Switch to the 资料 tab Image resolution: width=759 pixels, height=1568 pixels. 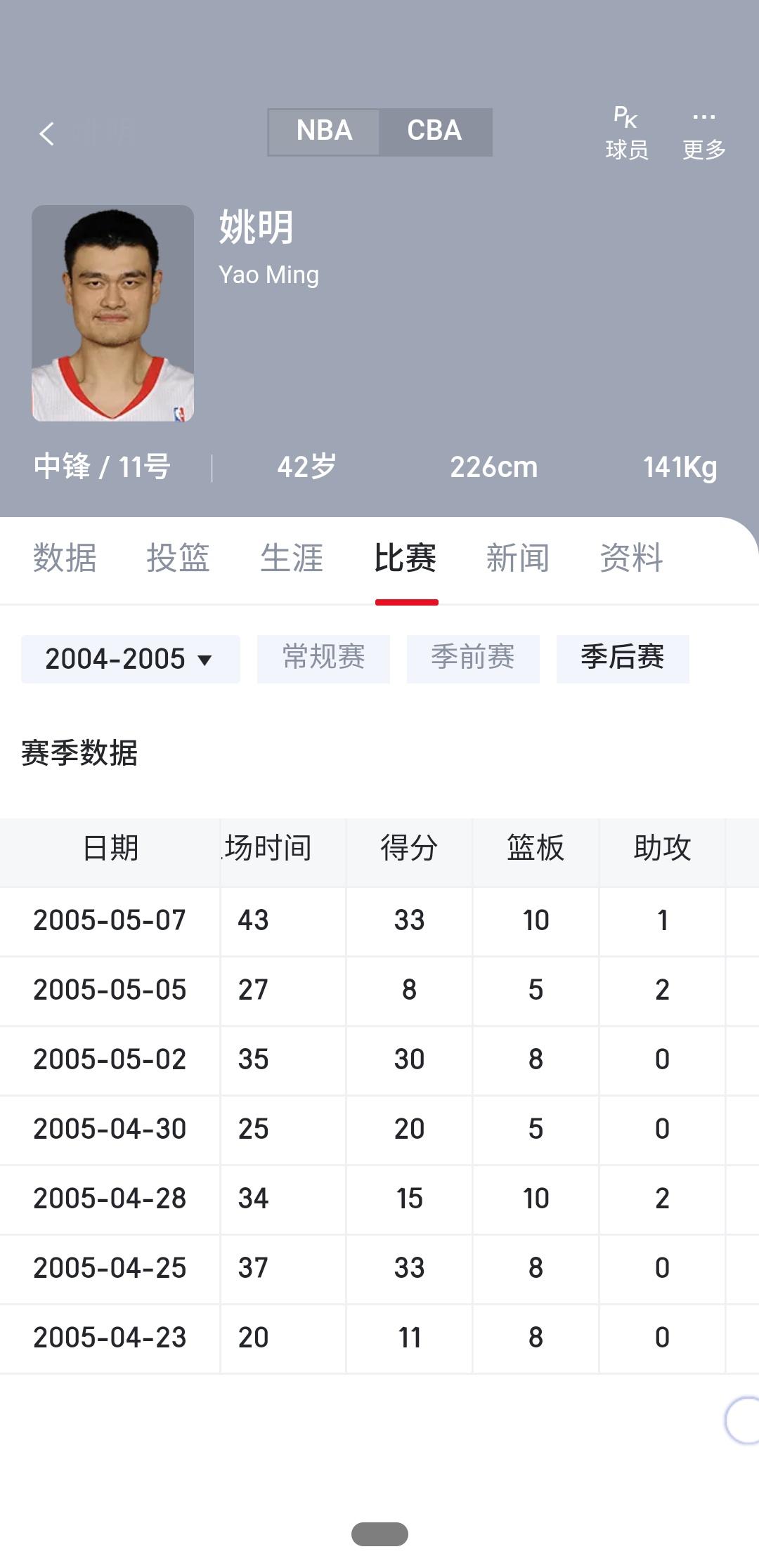click(632, 558)
